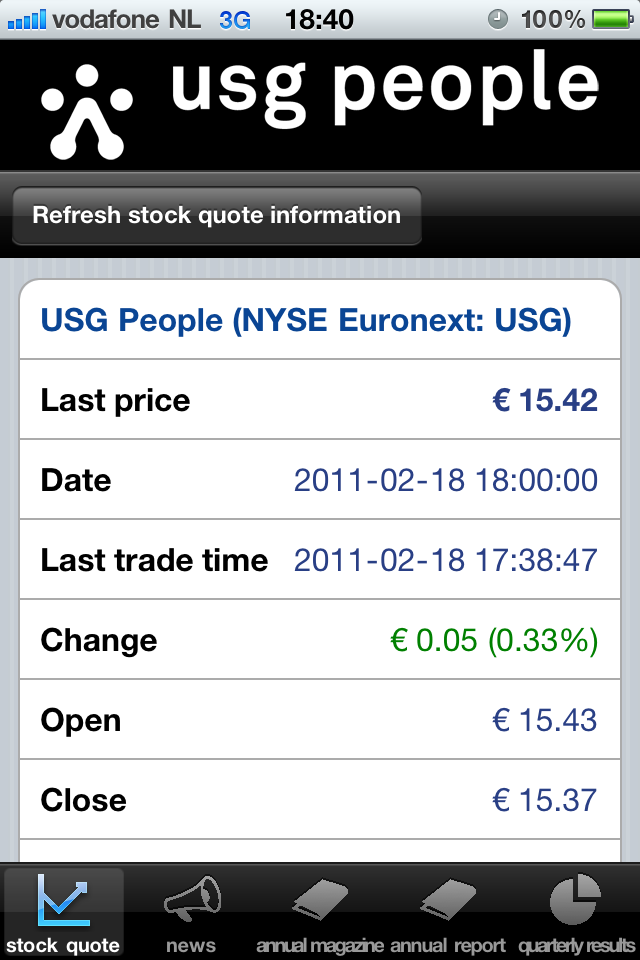Select the stock quote tab

[x=64, y=912]
